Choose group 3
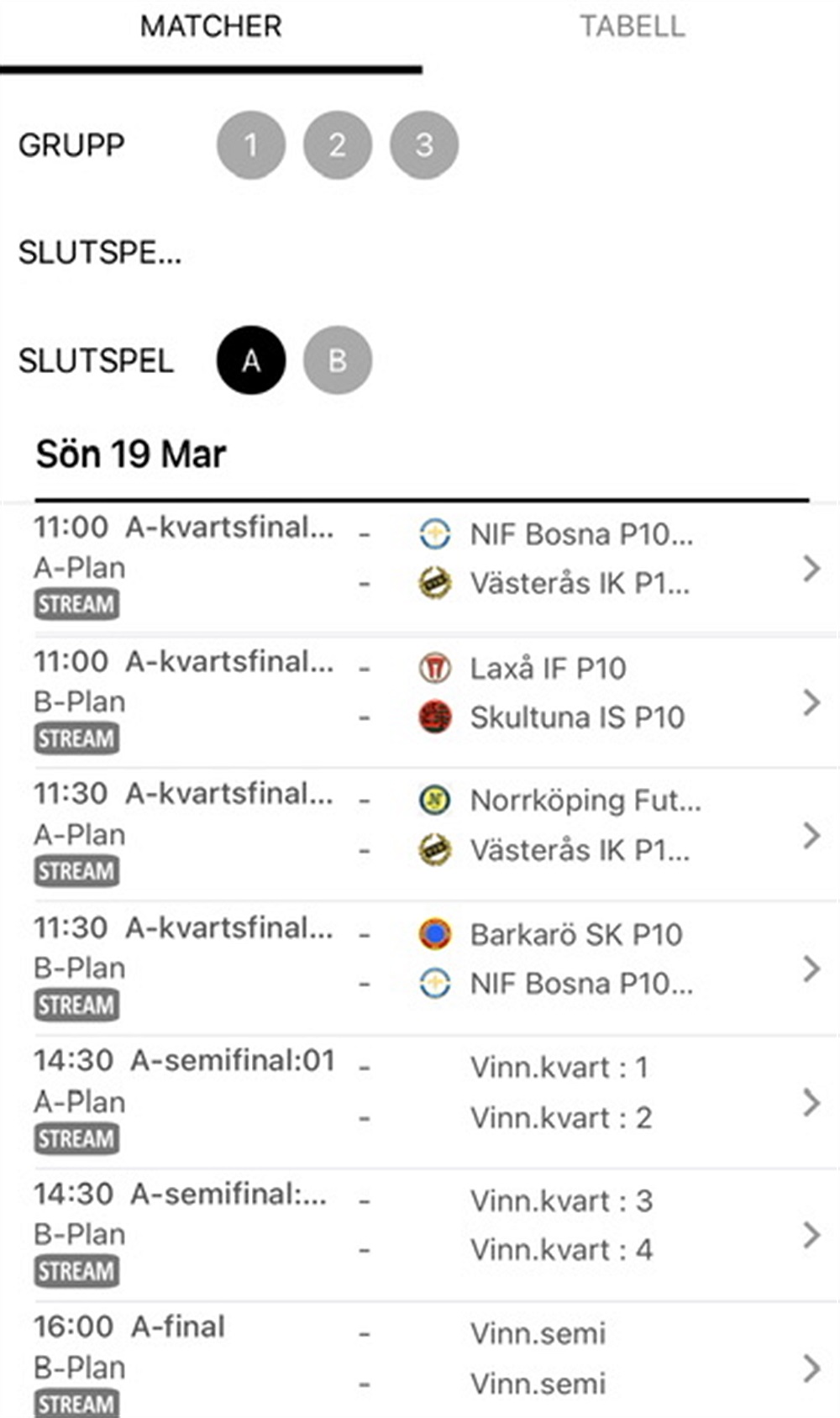This screenshot has height=1418, width=840. pos(424,145)
